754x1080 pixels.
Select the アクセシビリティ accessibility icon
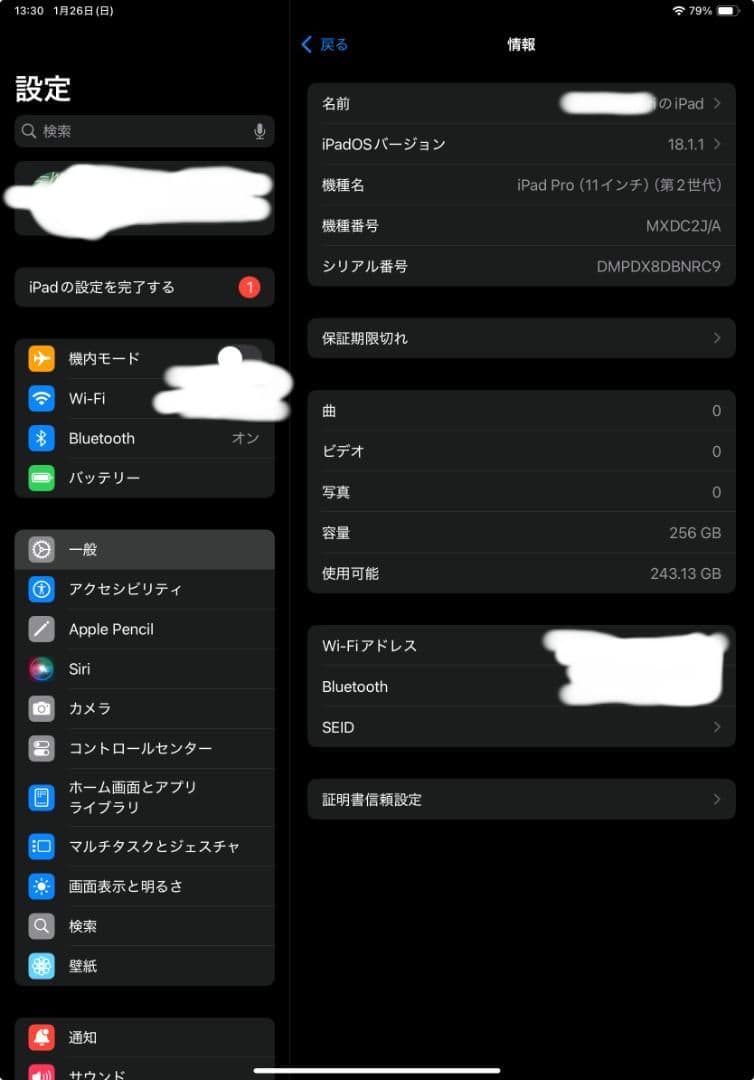click(x=40, y=589)
